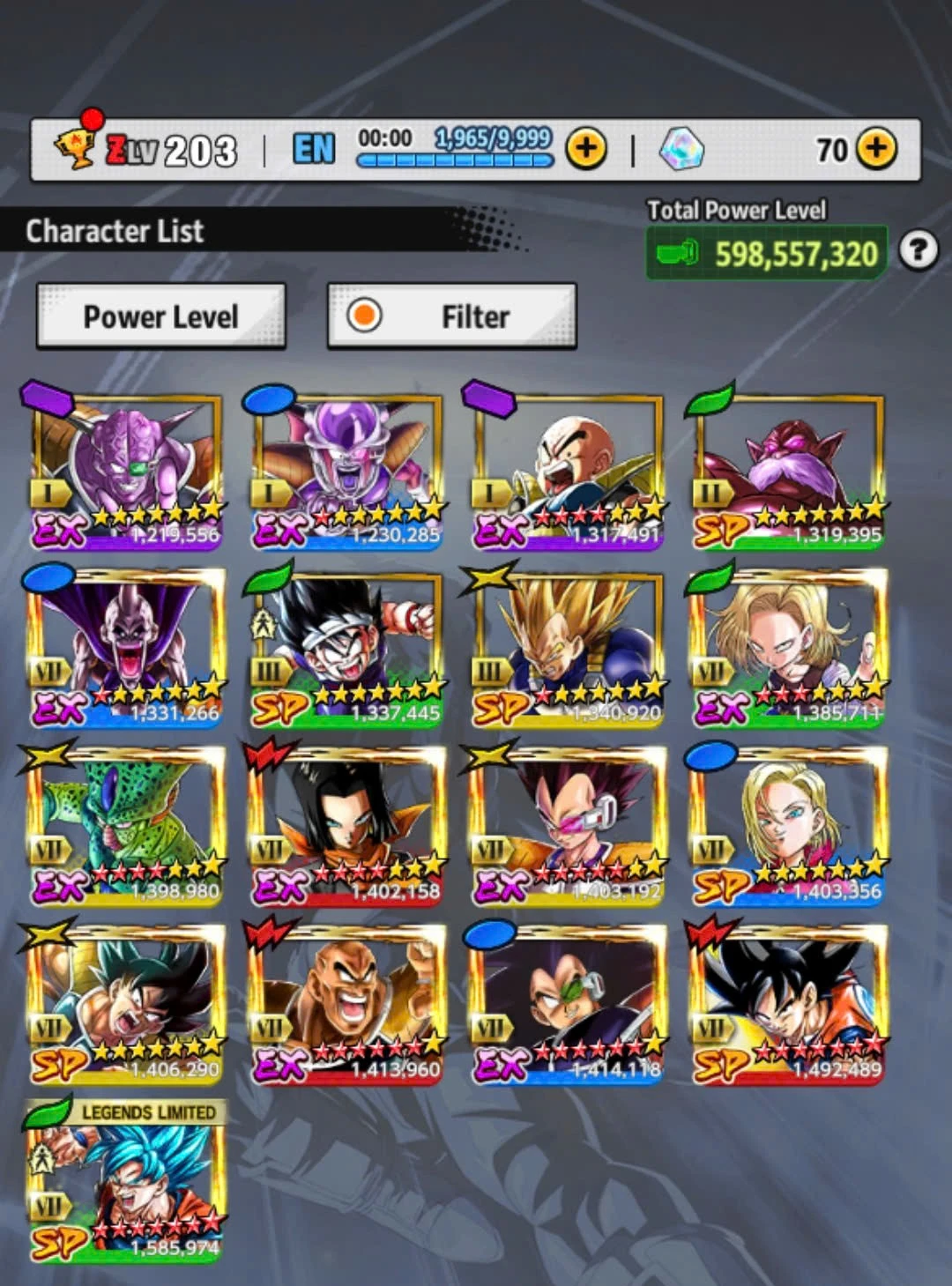Image resolution: width=952 pixels, height=1286 pixels.
Task: Open the Total Power Level help icon
Action: [918, 251]
